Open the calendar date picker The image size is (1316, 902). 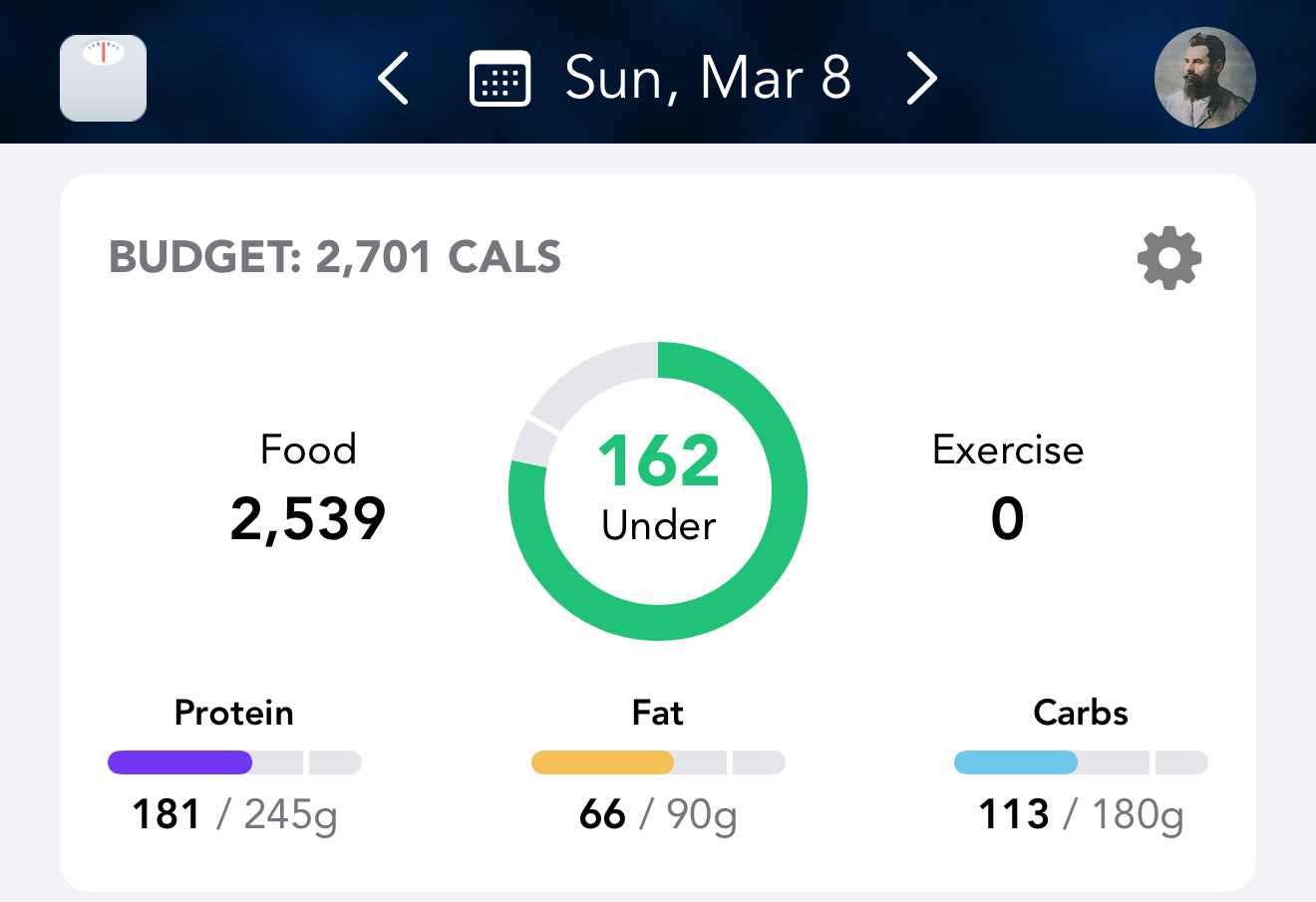(x=499, y=79)
